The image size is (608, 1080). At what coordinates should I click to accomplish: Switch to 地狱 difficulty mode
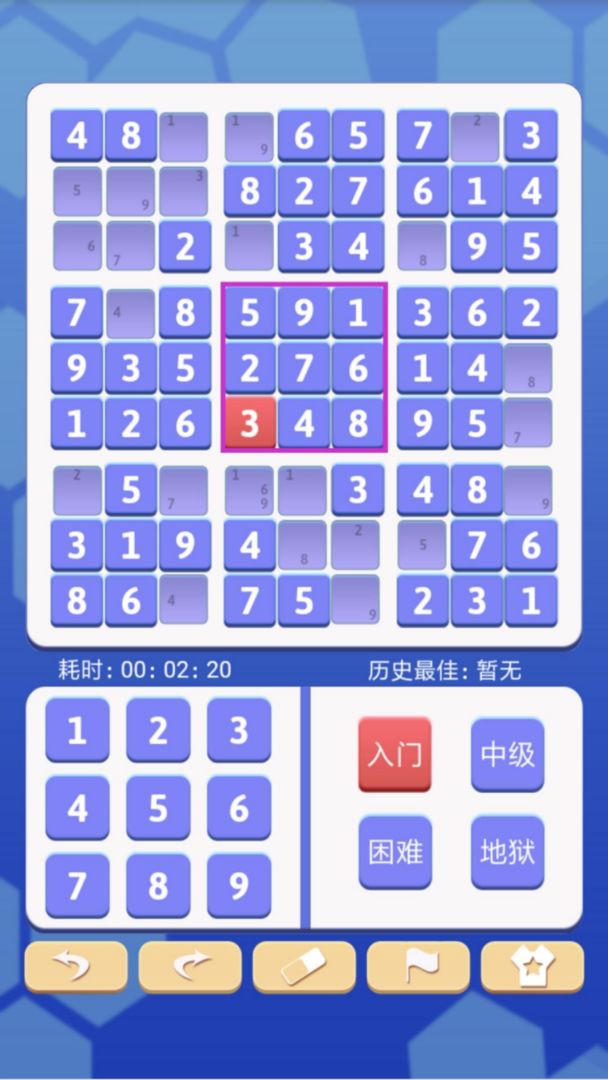pyautogui.click(x=507, y=853)
